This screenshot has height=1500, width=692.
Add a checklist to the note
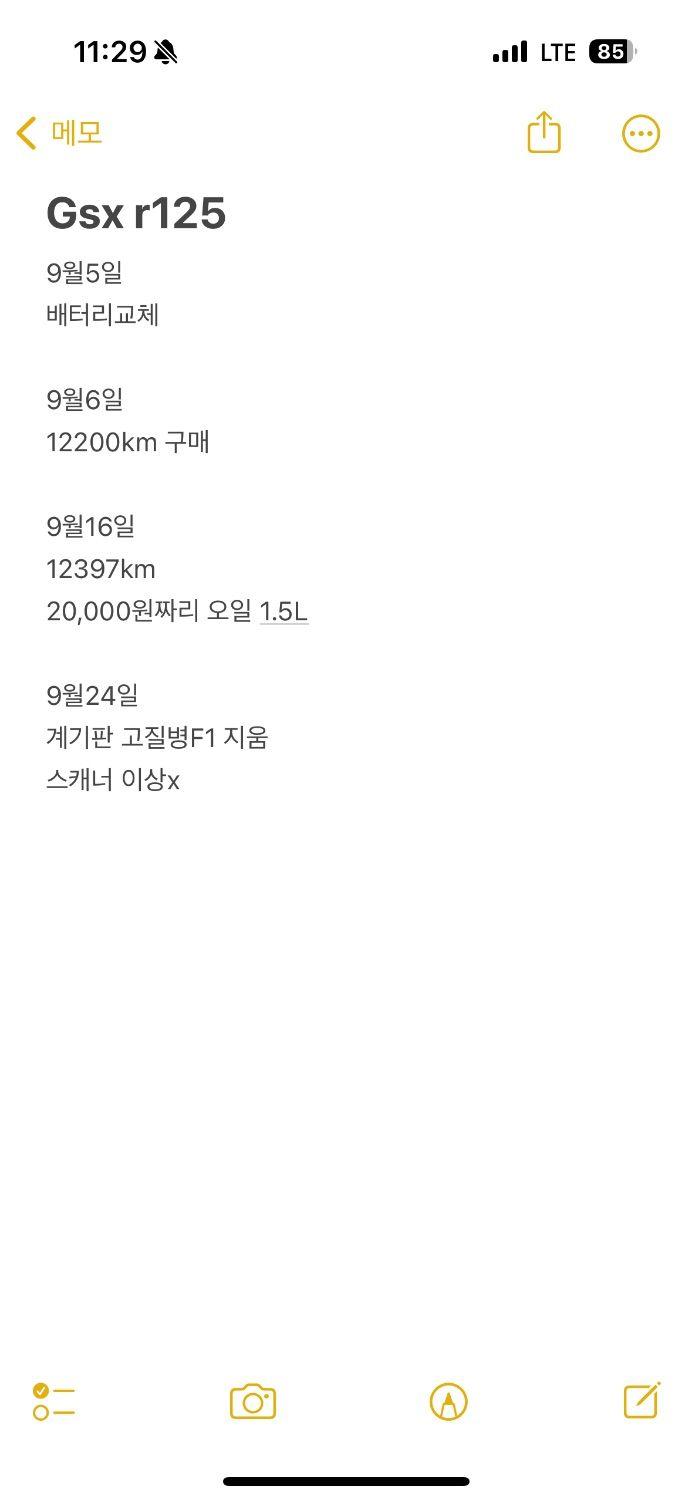54,1402
